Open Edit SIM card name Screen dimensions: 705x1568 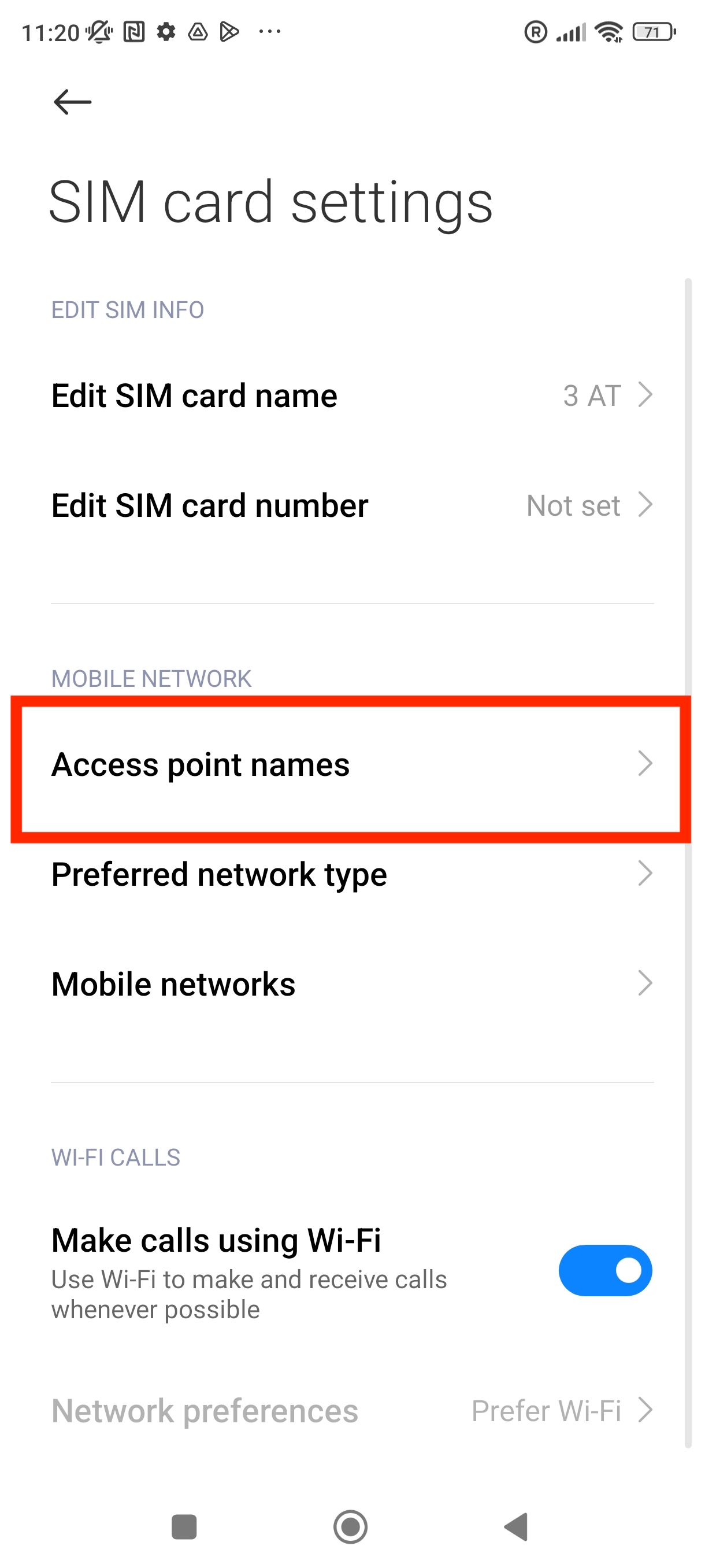point(351,395)
